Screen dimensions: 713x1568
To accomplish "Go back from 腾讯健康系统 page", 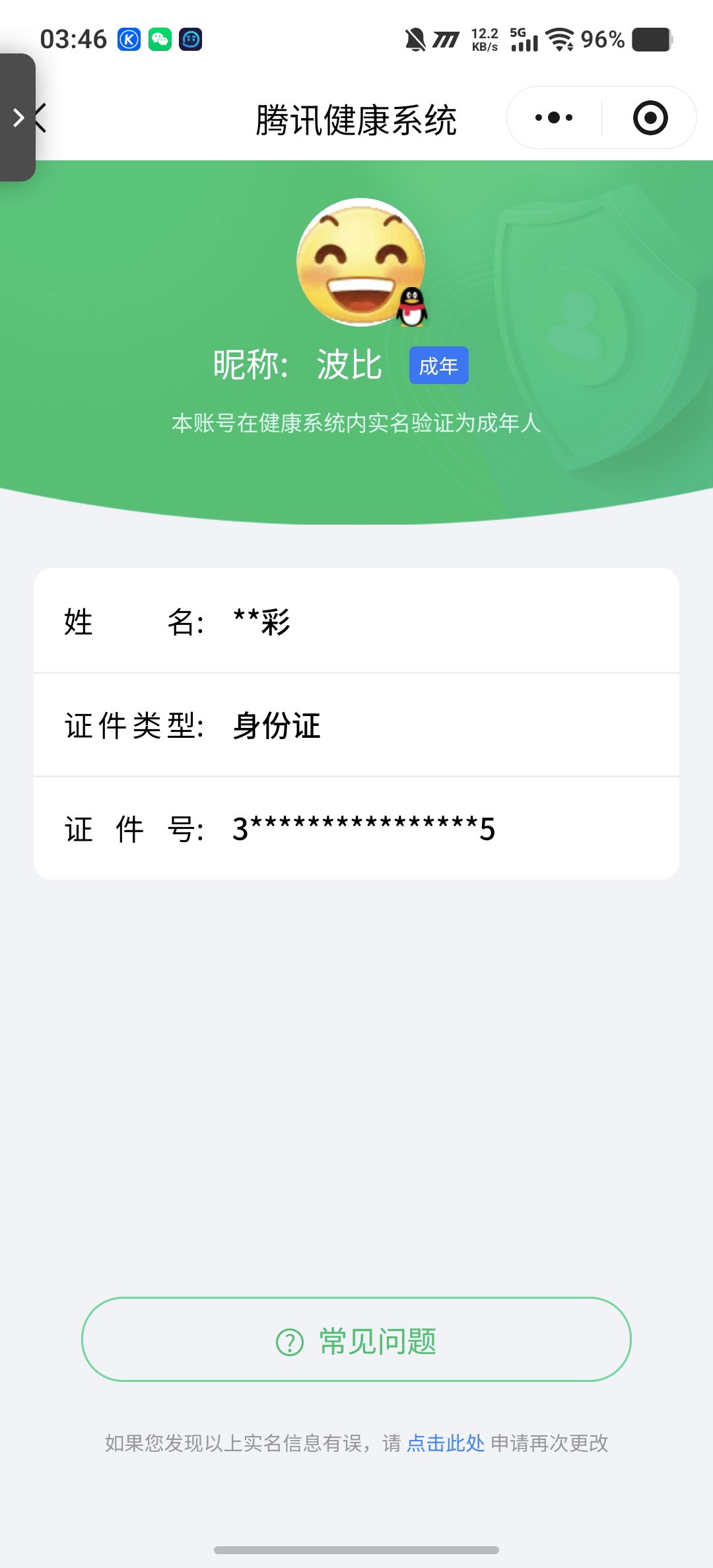I will 41,118.
